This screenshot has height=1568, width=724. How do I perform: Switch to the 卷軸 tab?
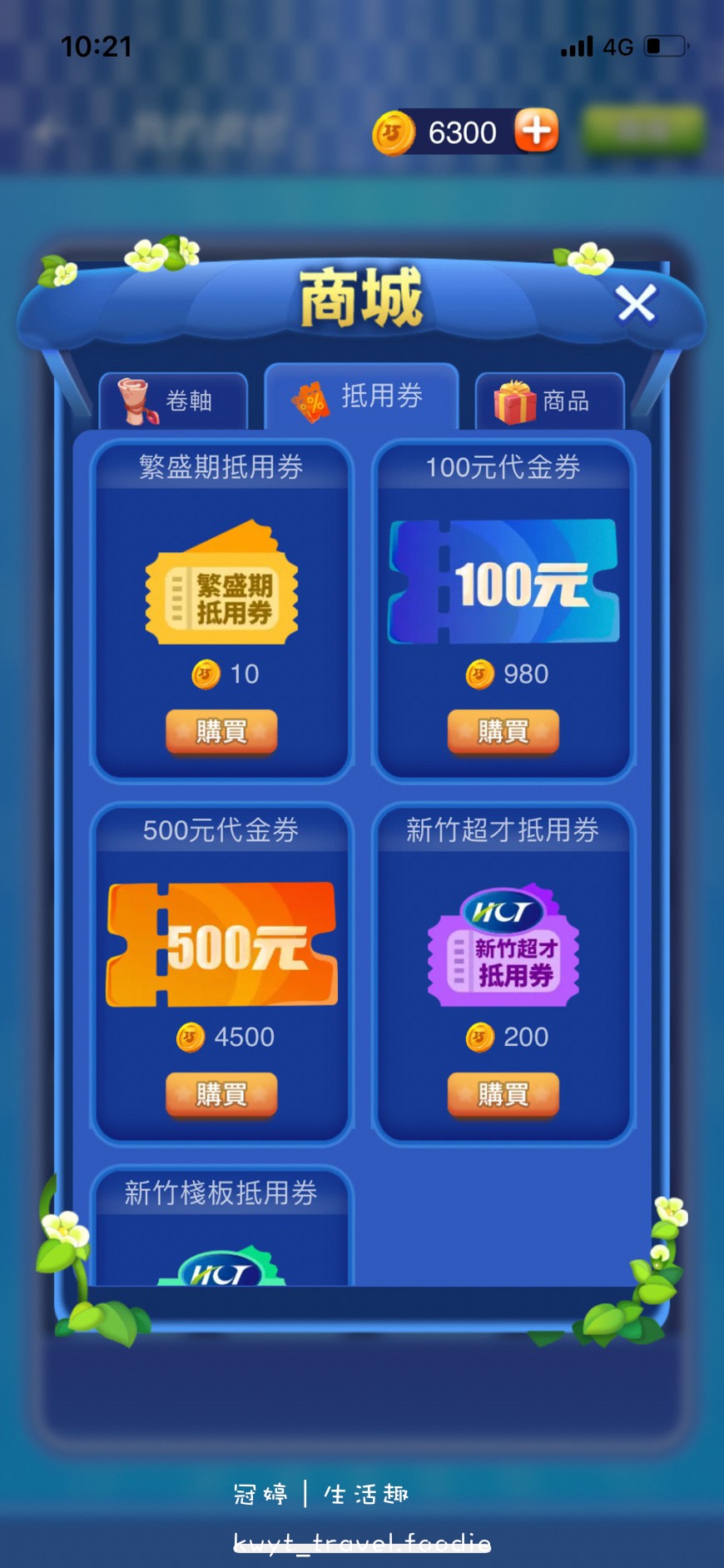[173, 401]
